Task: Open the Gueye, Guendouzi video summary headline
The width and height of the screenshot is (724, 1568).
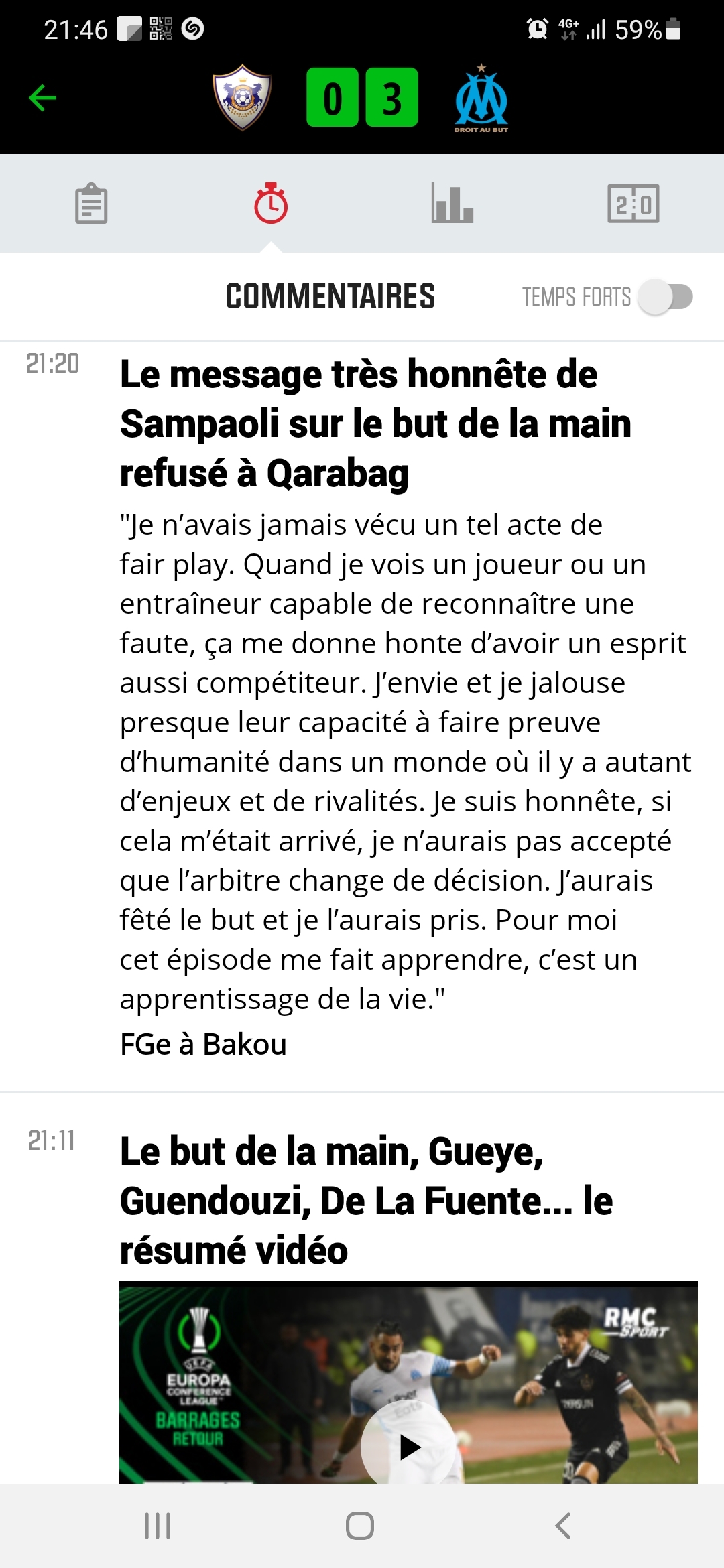Action: [366, 1201]
